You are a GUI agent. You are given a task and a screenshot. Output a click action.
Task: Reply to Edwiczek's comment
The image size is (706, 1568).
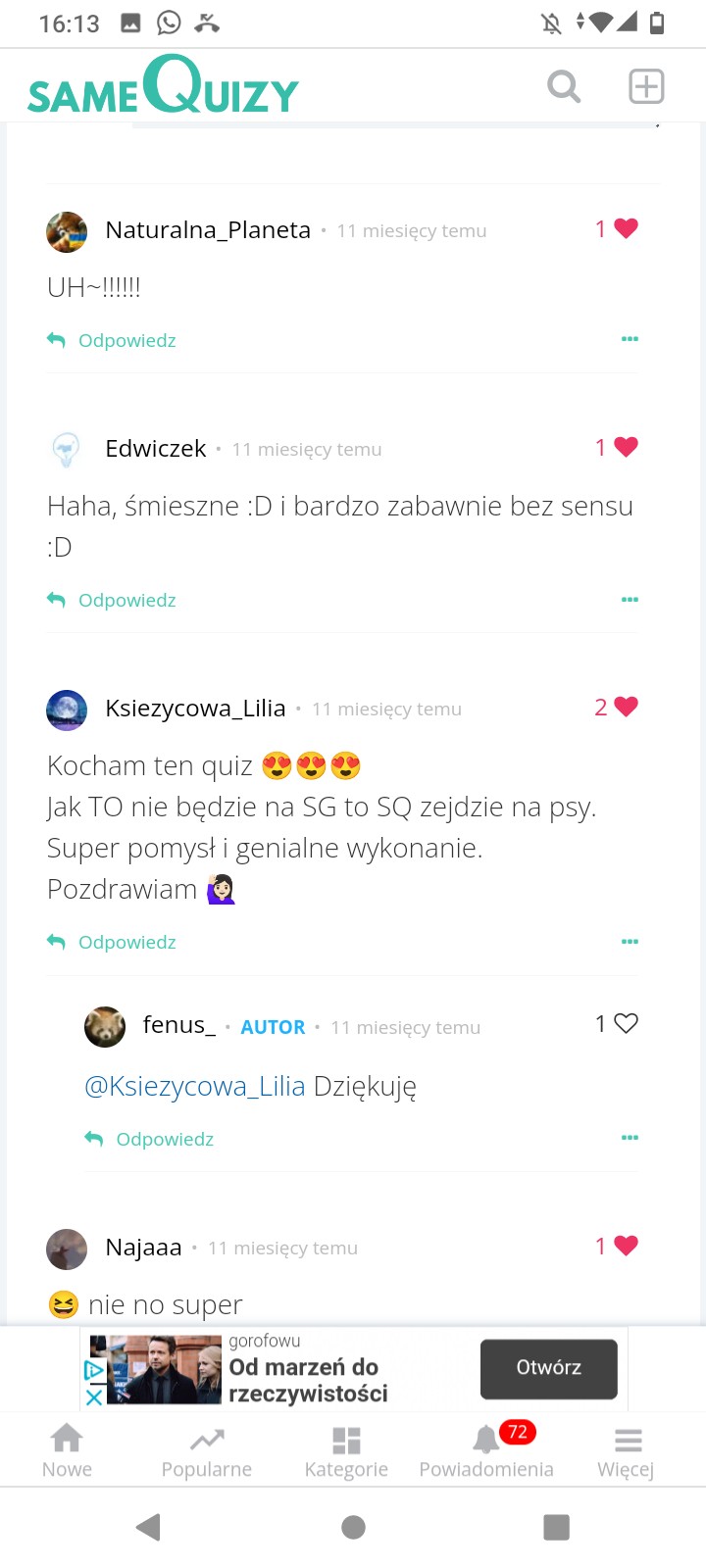113,600
